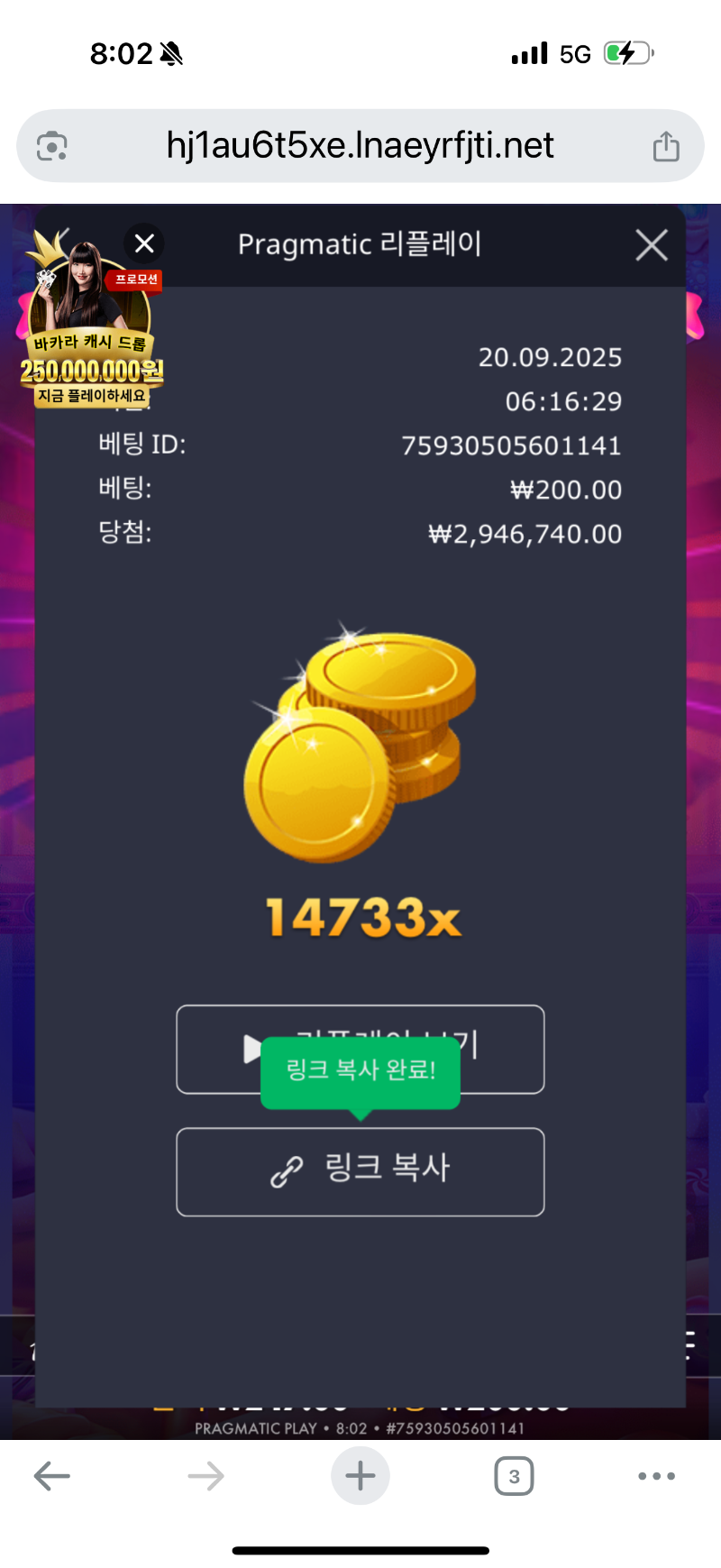Share this page from address bar
The width and height of the screenshot is (721, 1568).
tap(666, 146)
